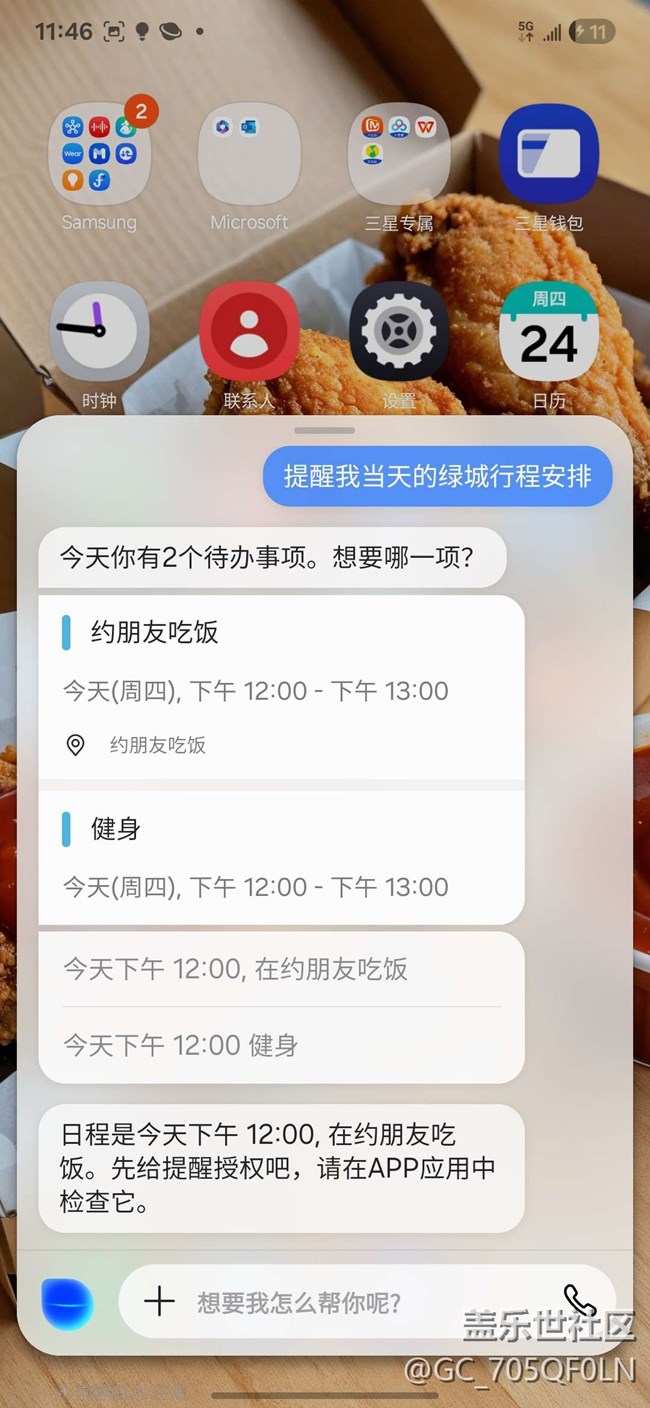Tap the panel's top drag handle
650x1408 pixels.
tap(325, 431)
